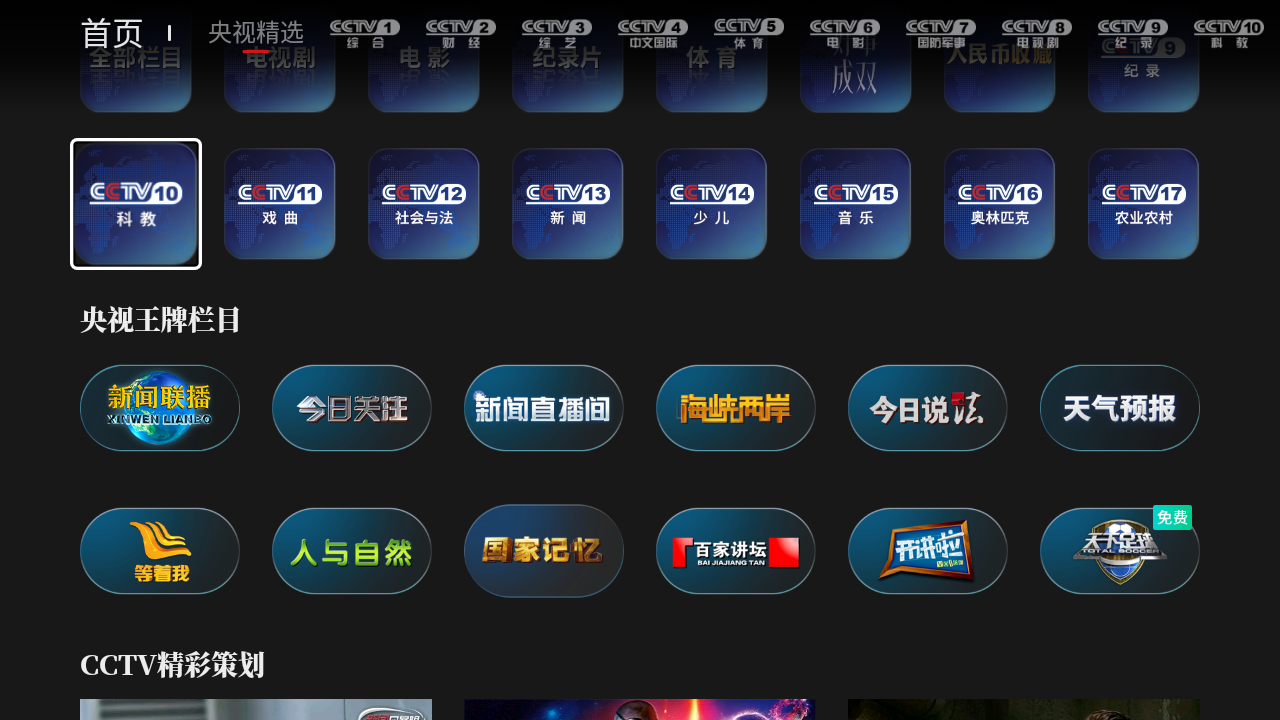Open the free 天下足球 program
The image size is (1280, 720).
coord(1120,551)
